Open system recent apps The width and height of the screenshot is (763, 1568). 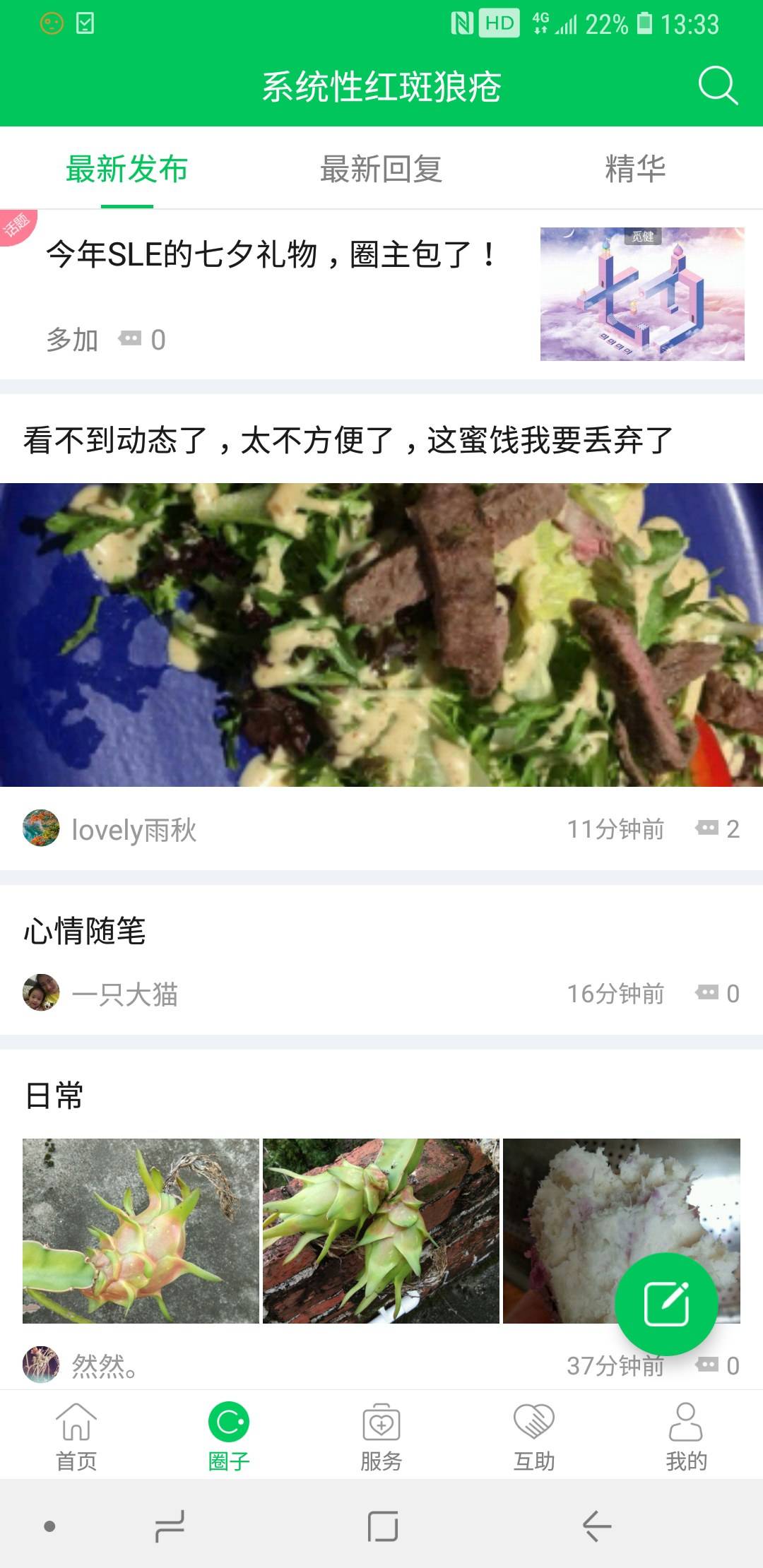pyautogui.click(x=170, y=1526)
